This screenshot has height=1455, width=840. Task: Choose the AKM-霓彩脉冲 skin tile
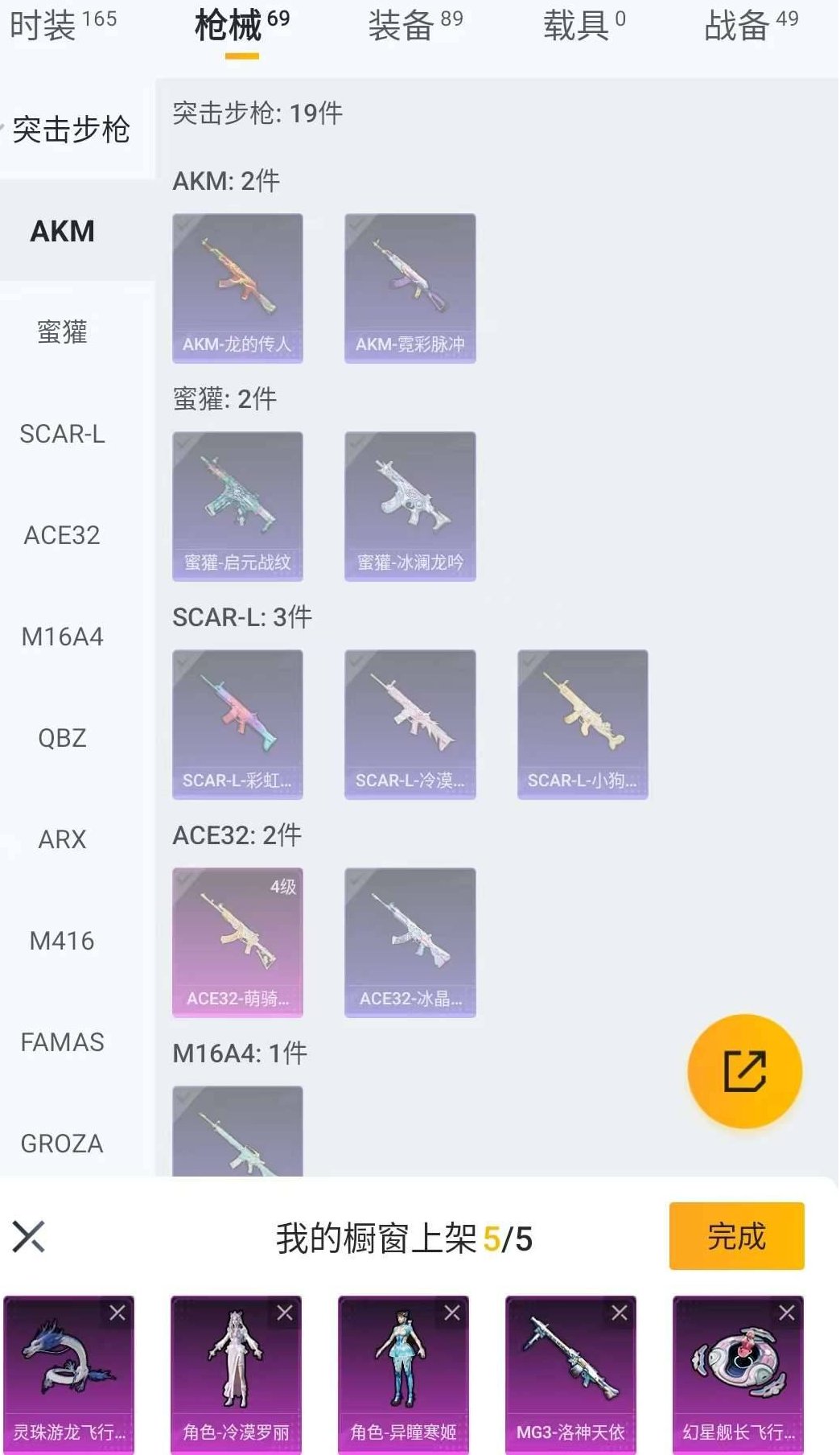(410, 287)
